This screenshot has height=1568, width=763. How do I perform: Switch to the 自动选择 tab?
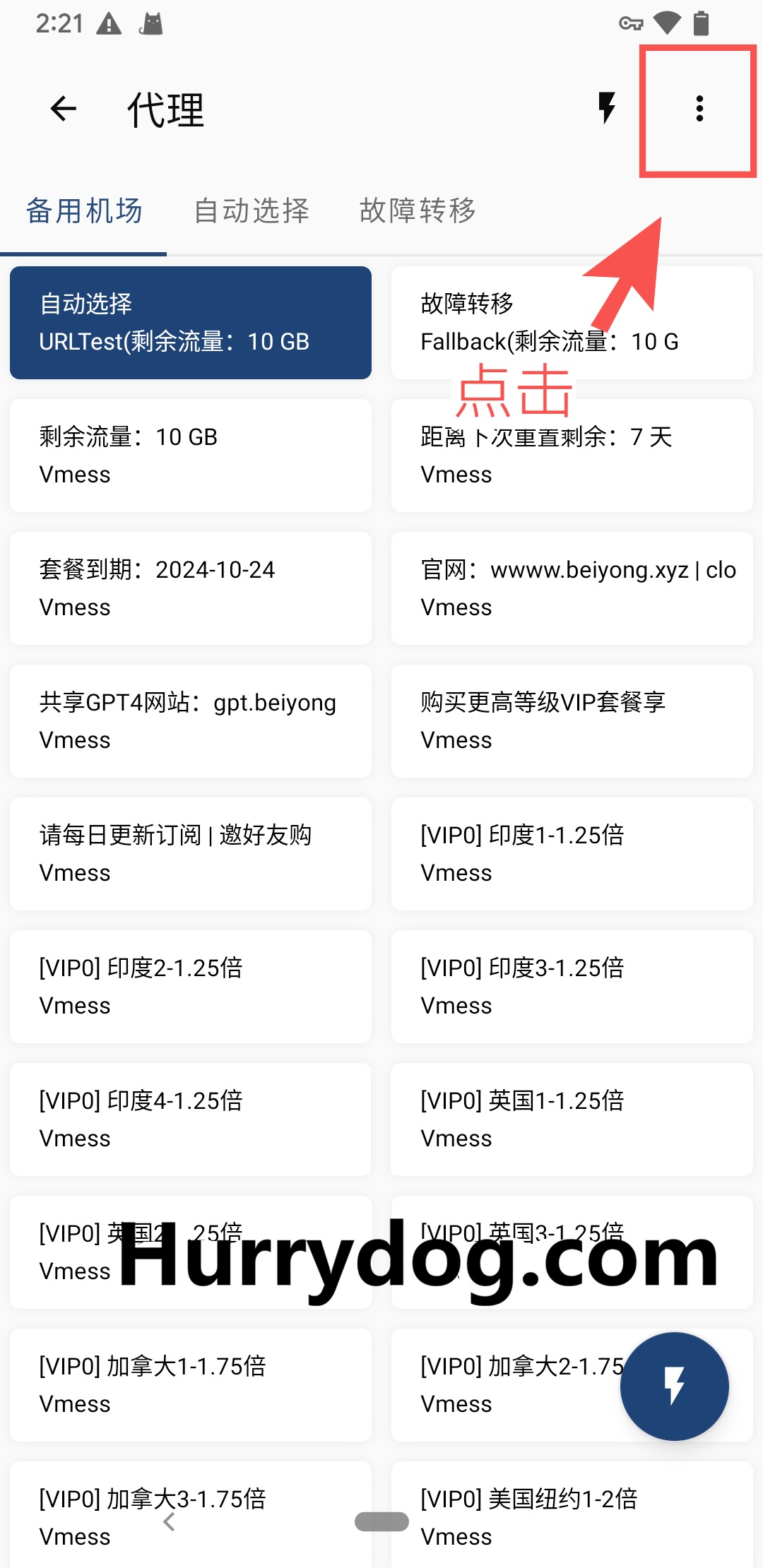pos(252,211)
